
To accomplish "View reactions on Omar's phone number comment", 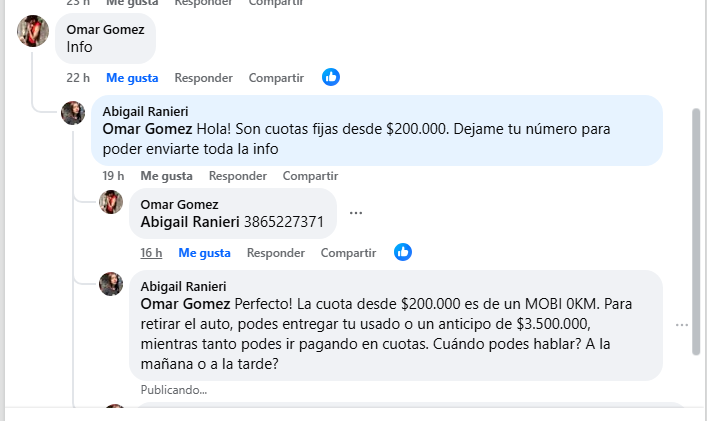I will tap(403, 252).
